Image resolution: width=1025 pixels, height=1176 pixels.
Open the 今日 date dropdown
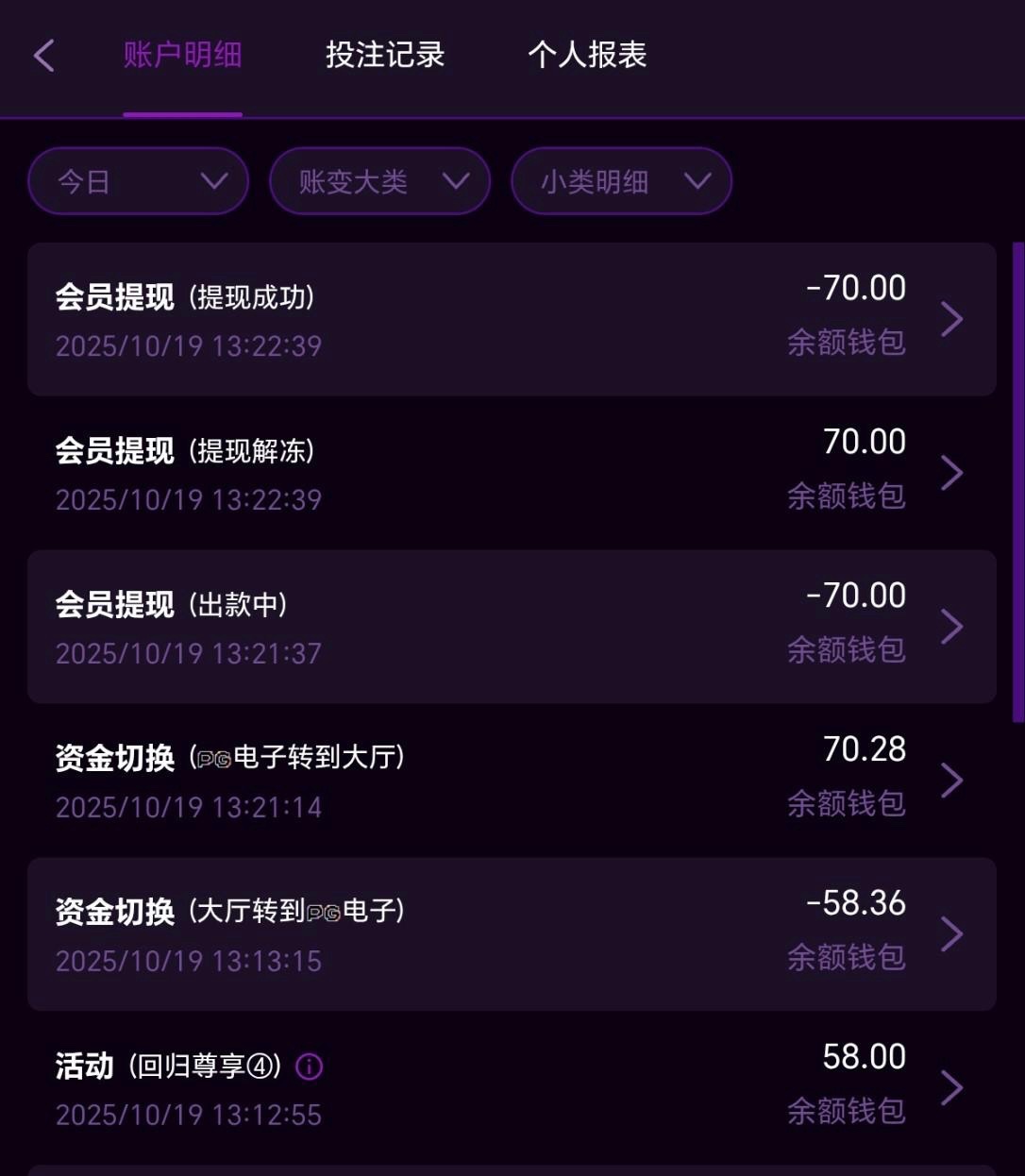(x=139, y=181)
